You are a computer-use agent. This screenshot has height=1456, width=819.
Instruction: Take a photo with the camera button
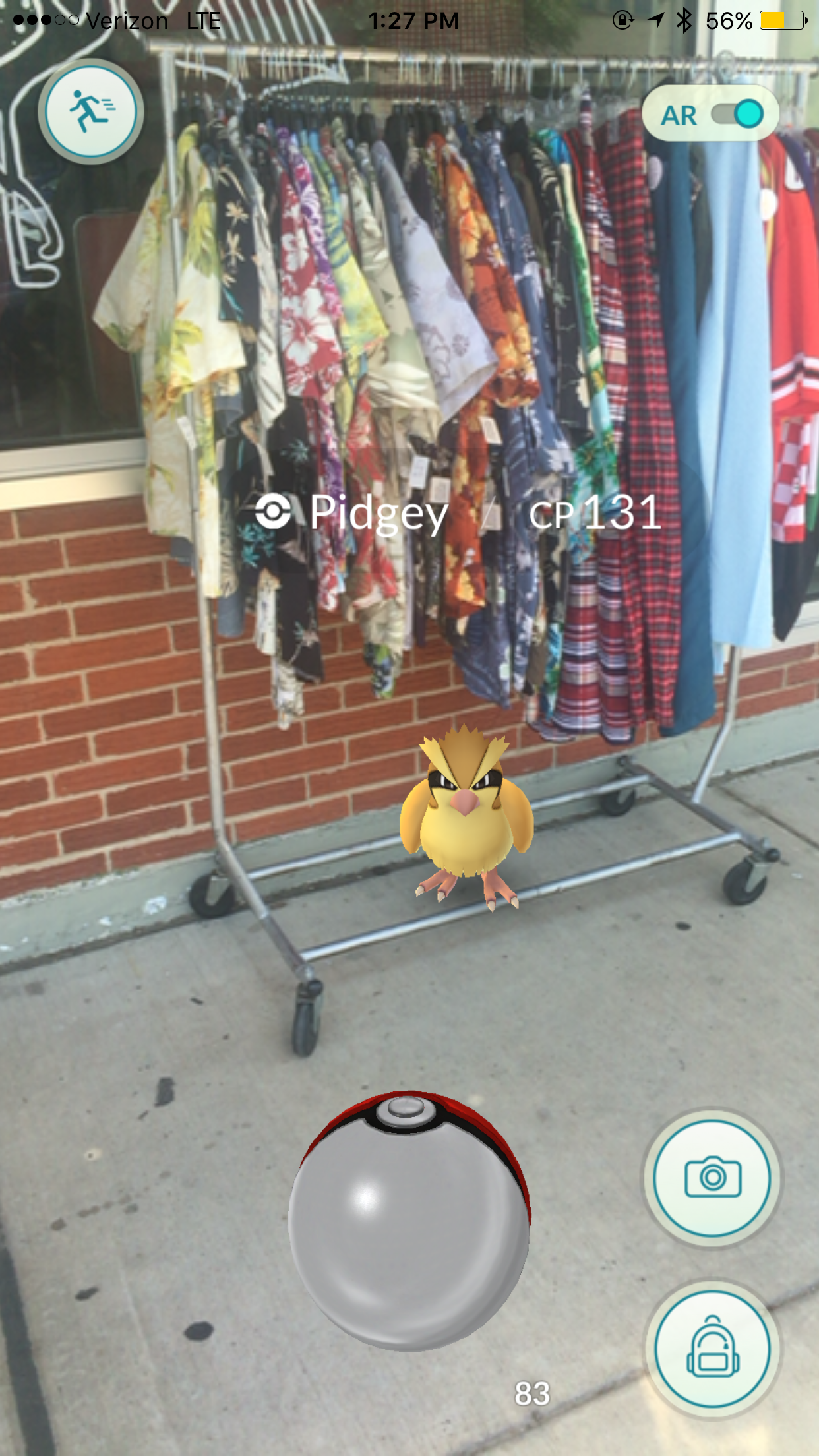pos(712,1177)
